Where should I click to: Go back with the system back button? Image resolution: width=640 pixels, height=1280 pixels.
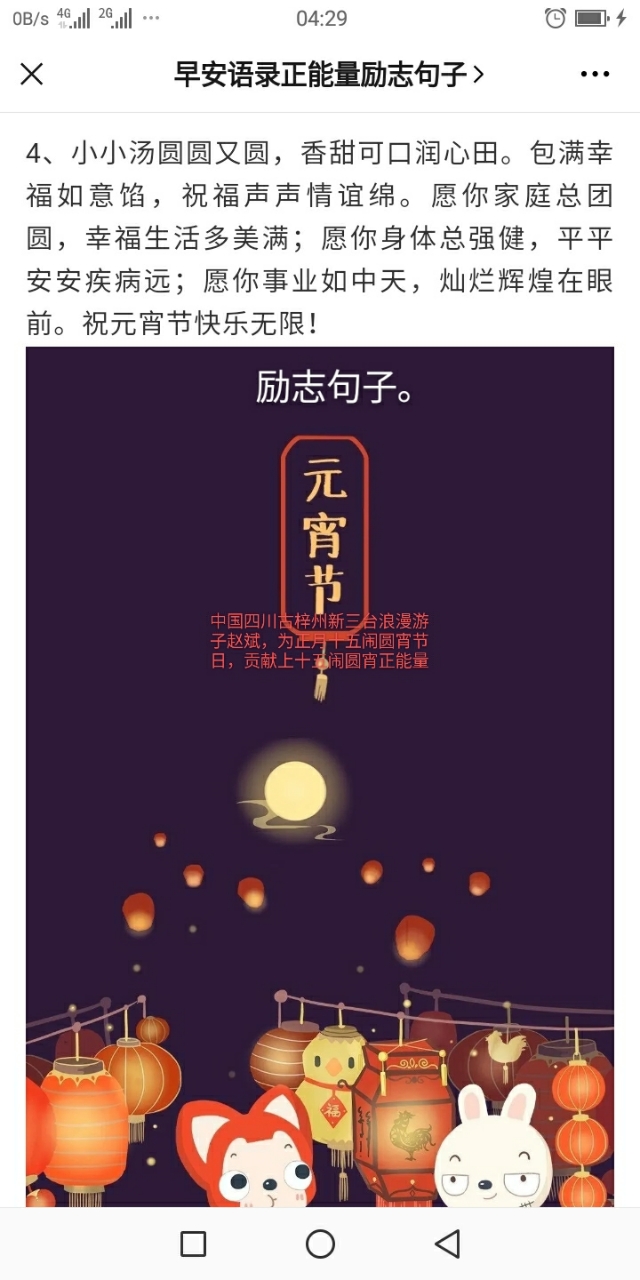point(447,1244)
